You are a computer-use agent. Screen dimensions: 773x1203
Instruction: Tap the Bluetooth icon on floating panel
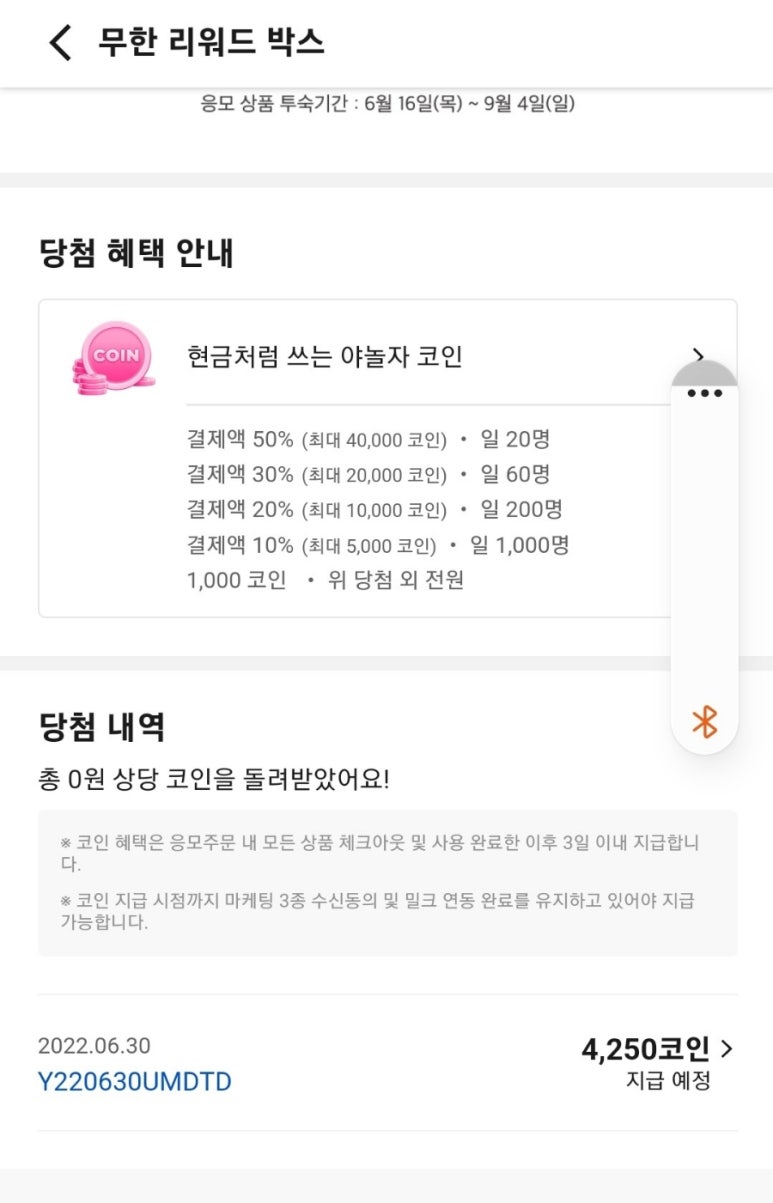coord(704,721)
